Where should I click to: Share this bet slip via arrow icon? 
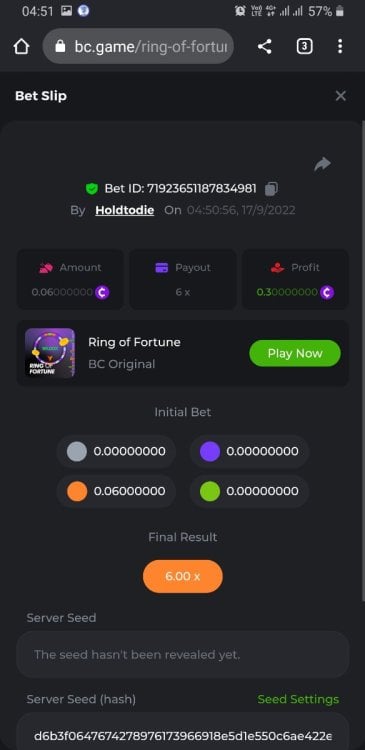pyautogui.click(x=322, y=164)
